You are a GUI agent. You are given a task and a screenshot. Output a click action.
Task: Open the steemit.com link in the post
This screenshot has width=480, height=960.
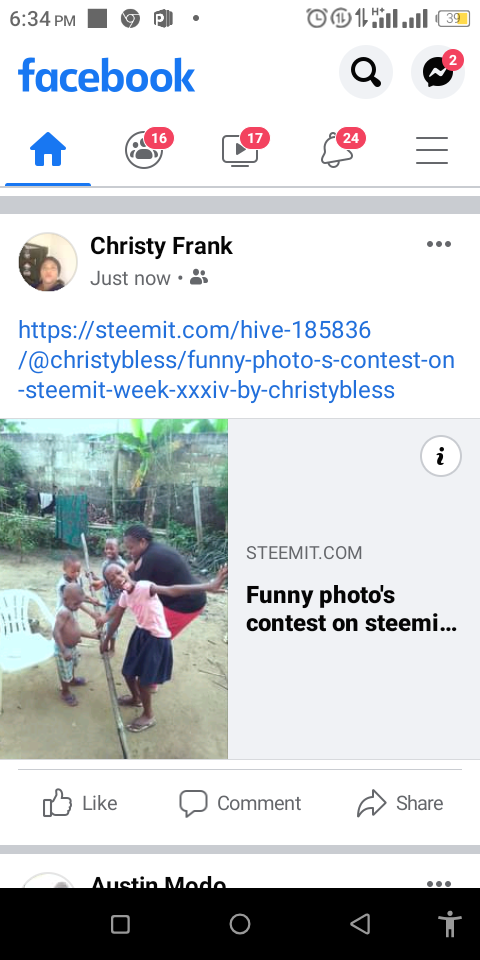pos(236,359)
